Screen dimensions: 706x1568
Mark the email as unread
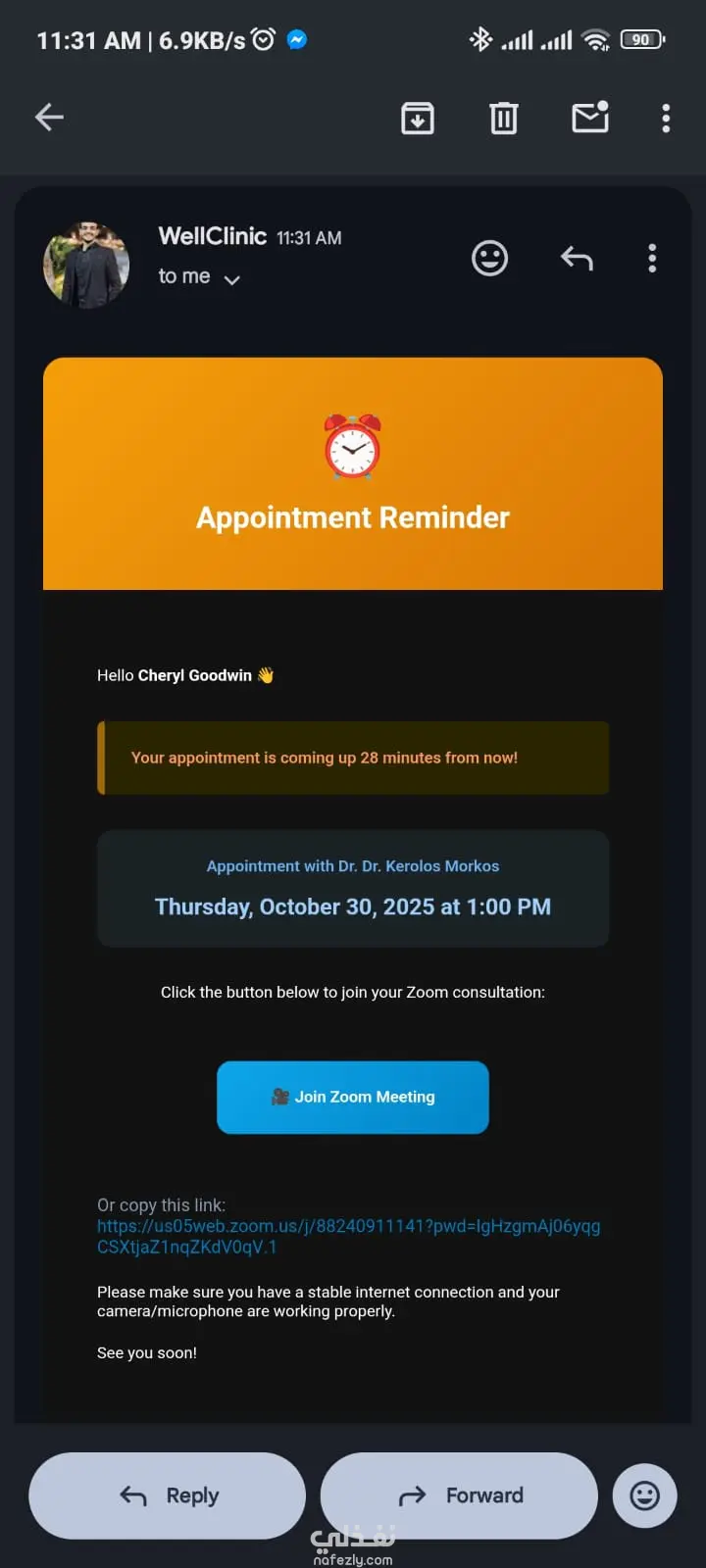pyautogui.click(x=590, y=118)
